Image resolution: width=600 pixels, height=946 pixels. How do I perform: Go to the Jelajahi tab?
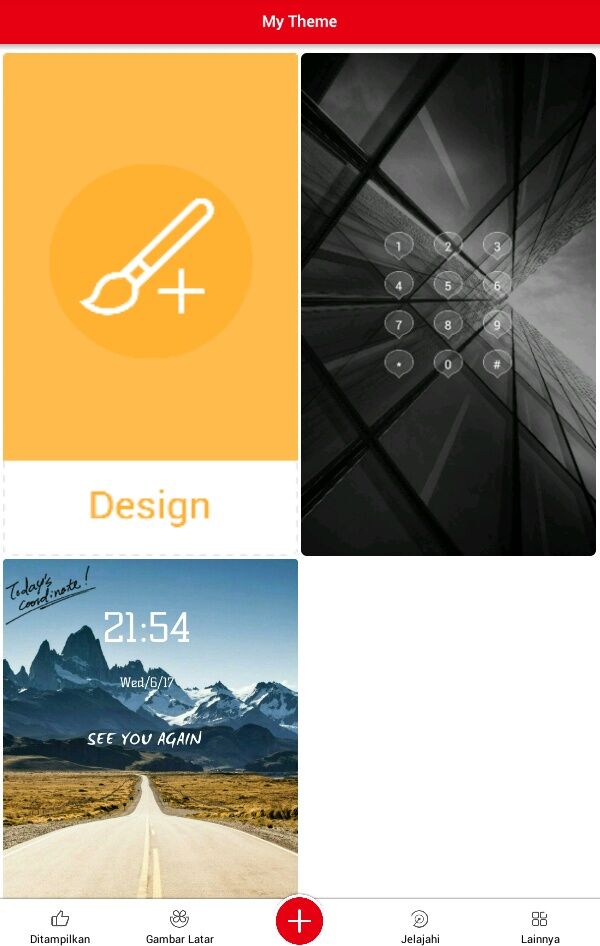coord(420,926)
